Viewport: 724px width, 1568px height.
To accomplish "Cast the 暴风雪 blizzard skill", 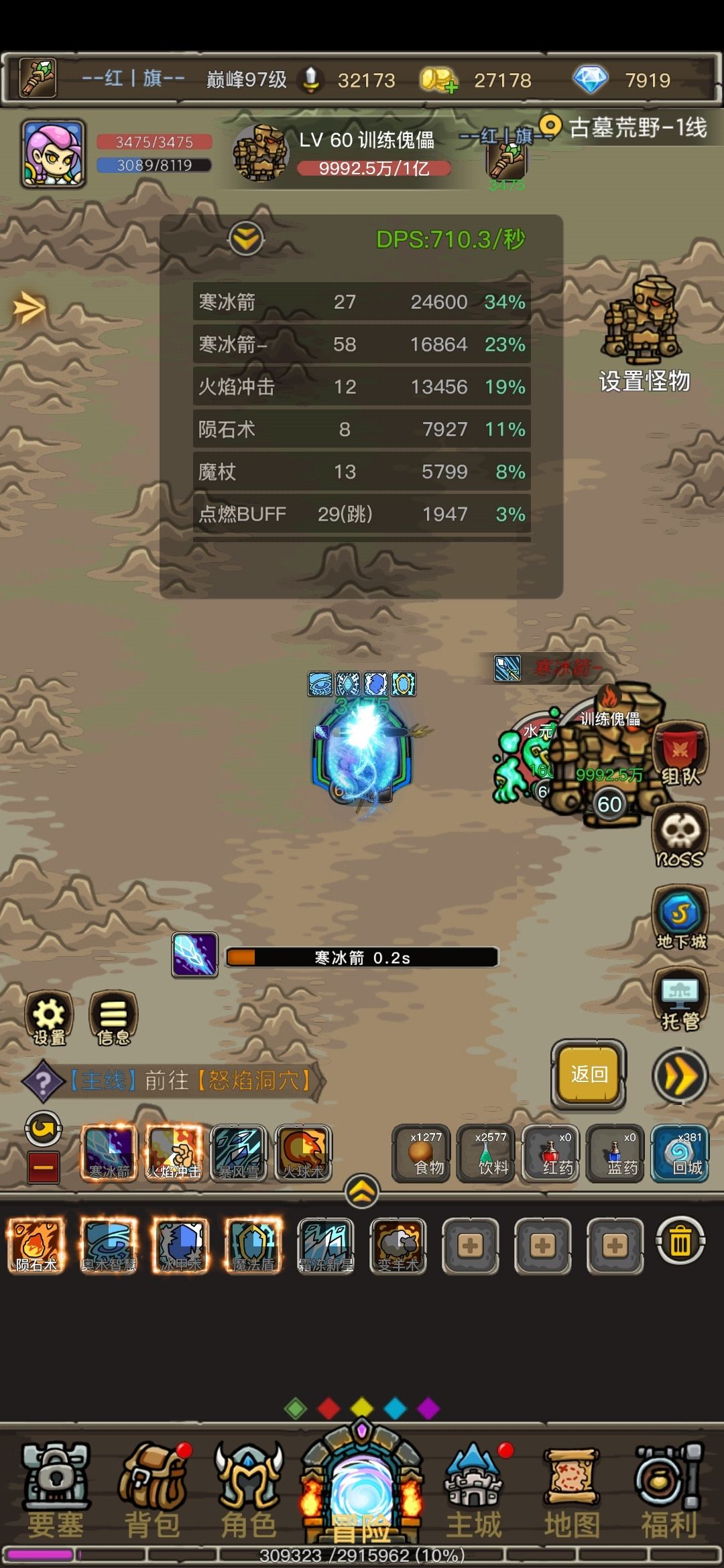I will [239, 1153].
